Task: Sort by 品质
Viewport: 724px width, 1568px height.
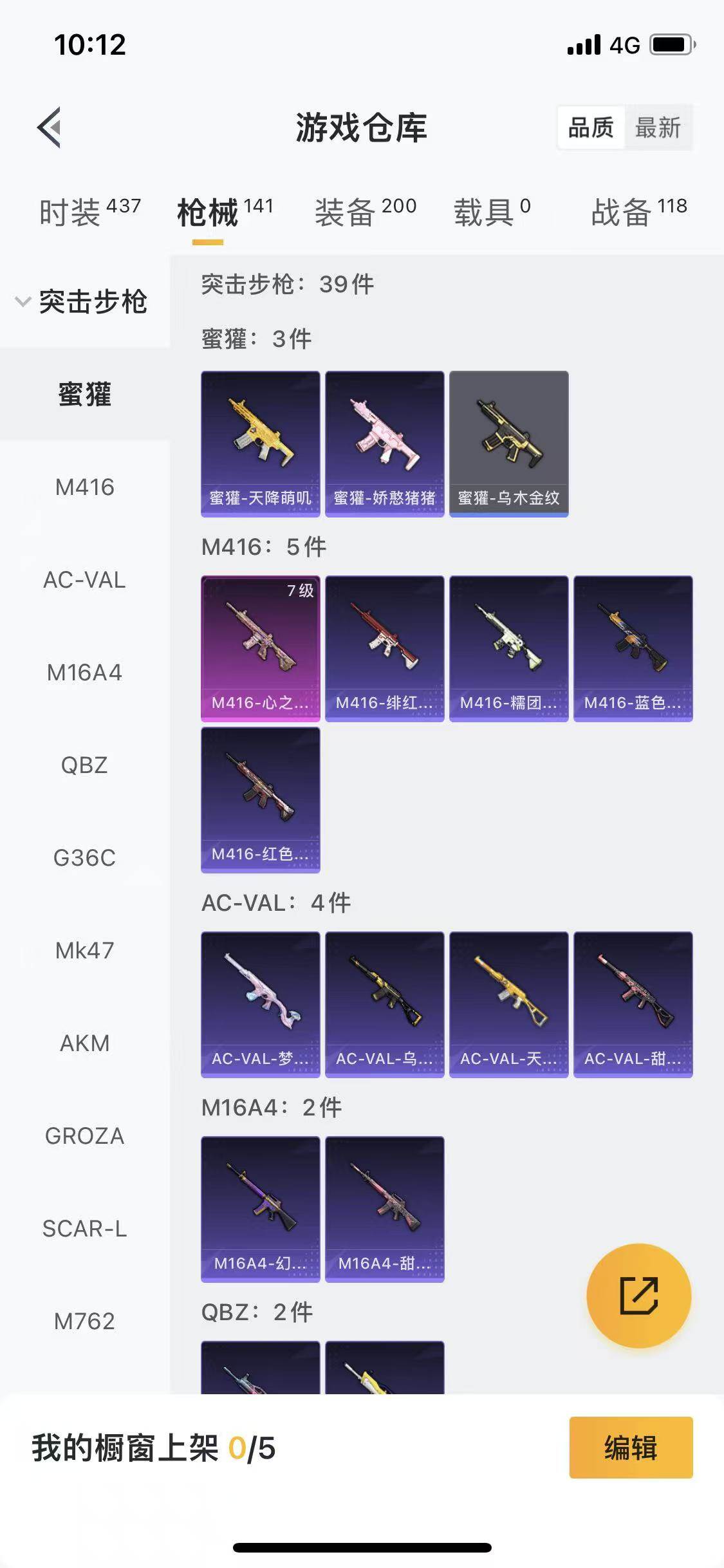Action: [591, 127]
